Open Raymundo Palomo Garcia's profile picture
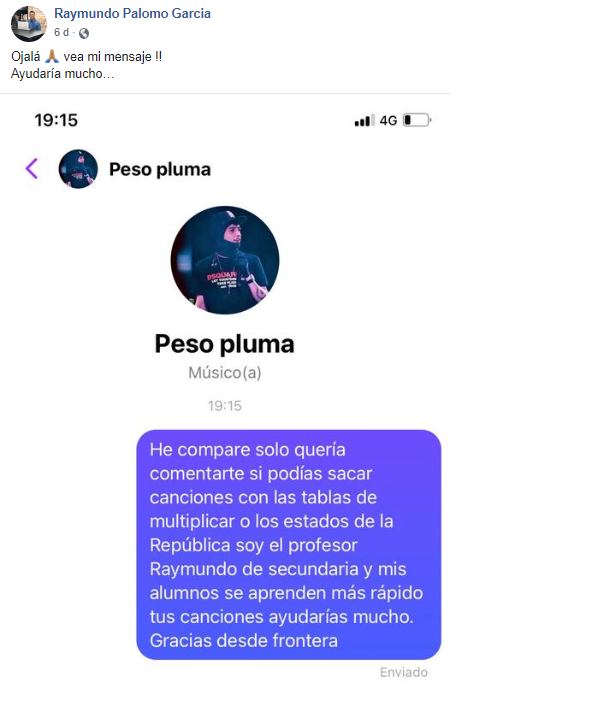The image size is (604, 728). [x=29, y=23]
